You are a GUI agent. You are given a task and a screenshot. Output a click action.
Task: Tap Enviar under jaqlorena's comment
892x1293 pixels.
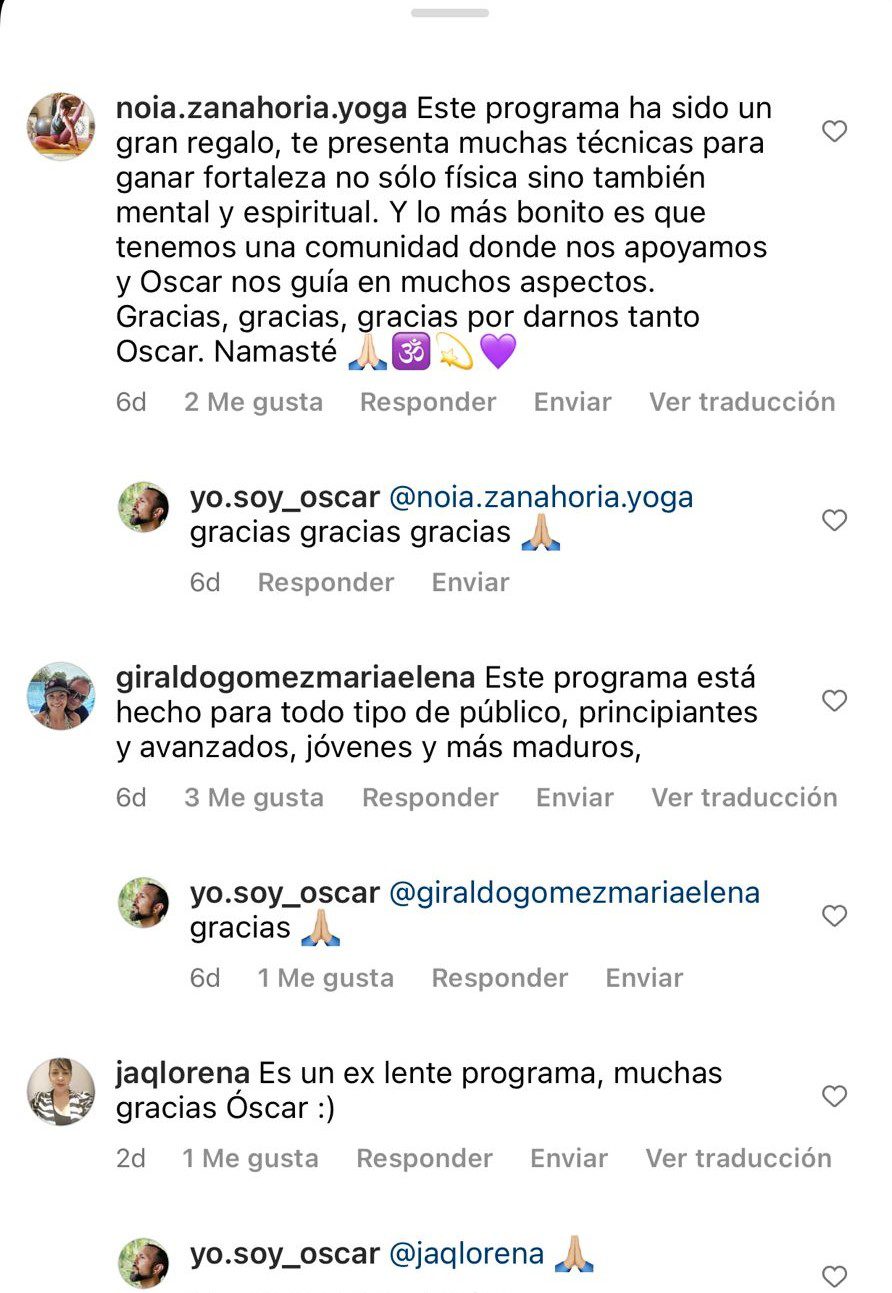[569, 1158]
